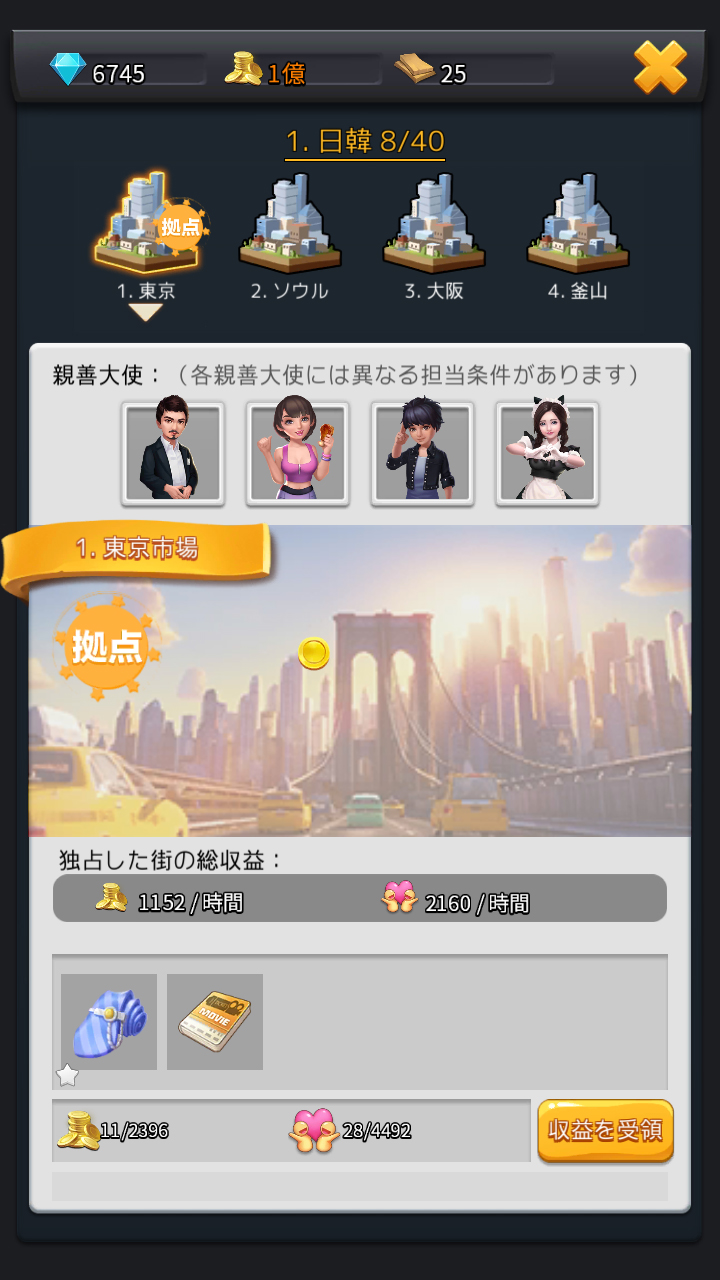
Task: Close the market screen with the X
Action: 660,68
